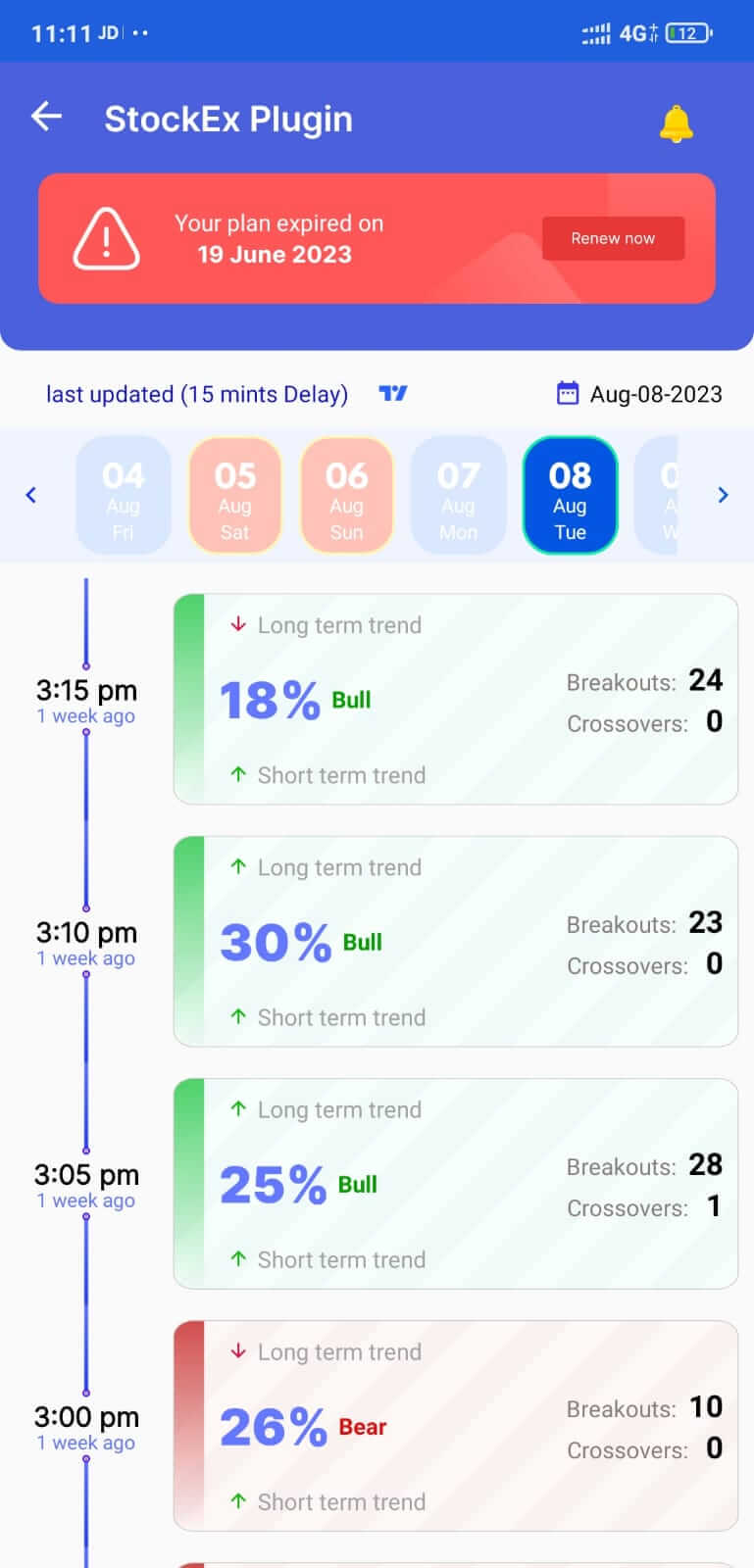Open the 3:10 pm 30% Bull card
The image size is (754, 1568).
[456, 942]
